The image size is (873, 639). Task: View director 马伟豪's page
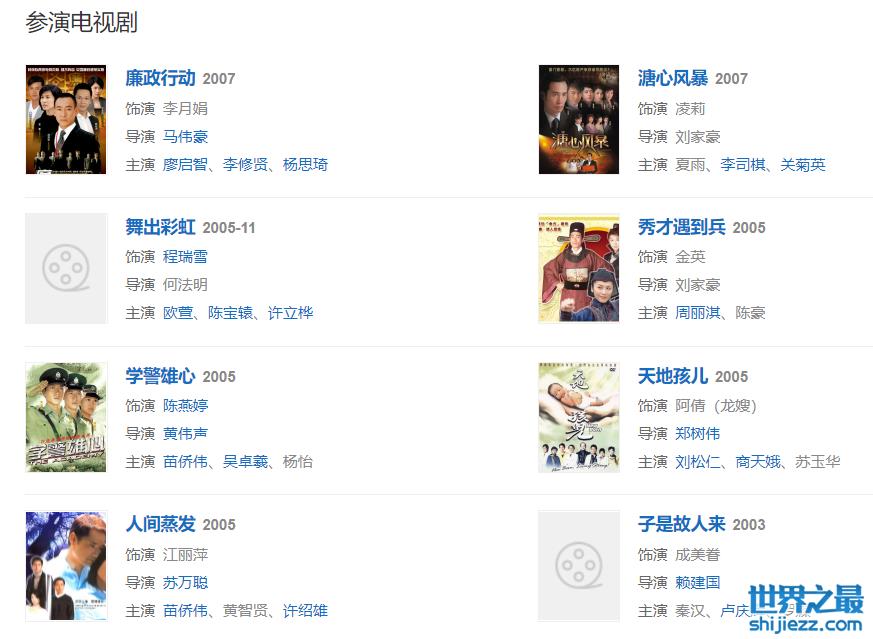tap(185, 136)
